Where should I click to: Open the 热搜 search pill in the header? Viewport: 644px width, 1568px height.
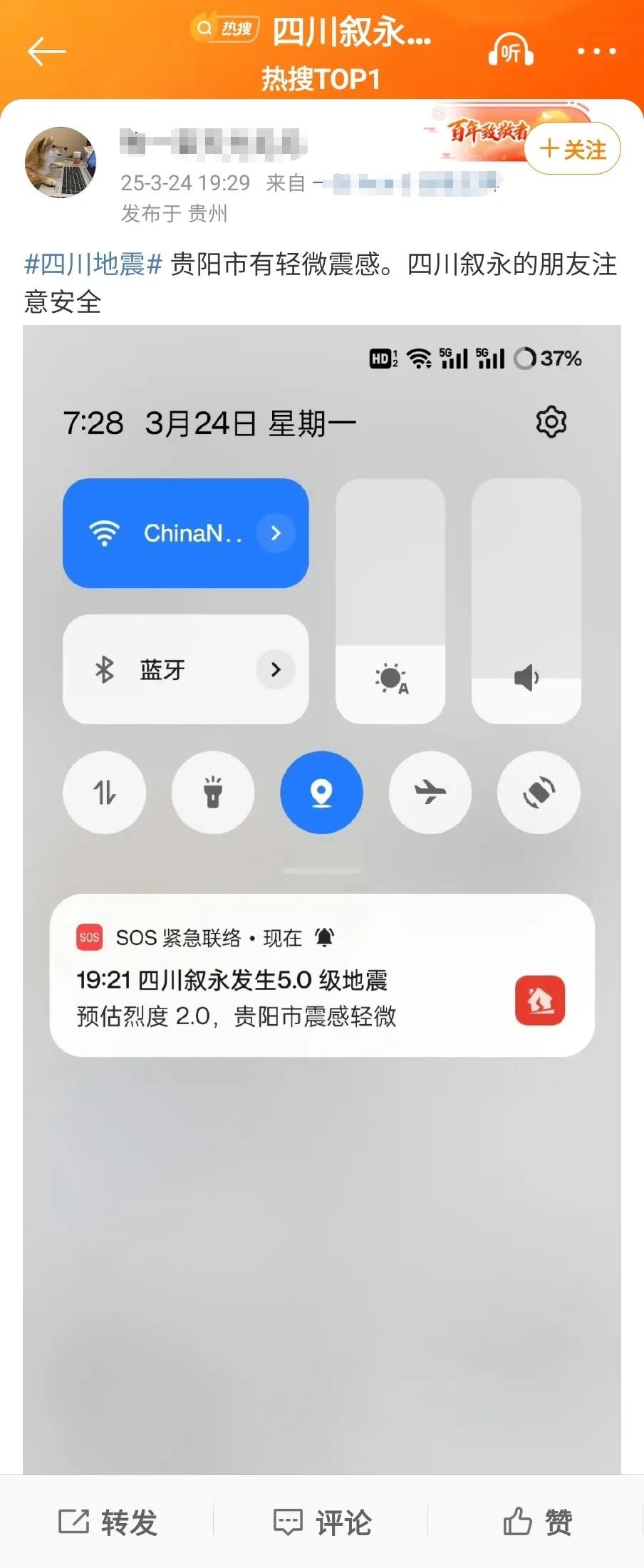pyautogui.click(x=224, y=29)
